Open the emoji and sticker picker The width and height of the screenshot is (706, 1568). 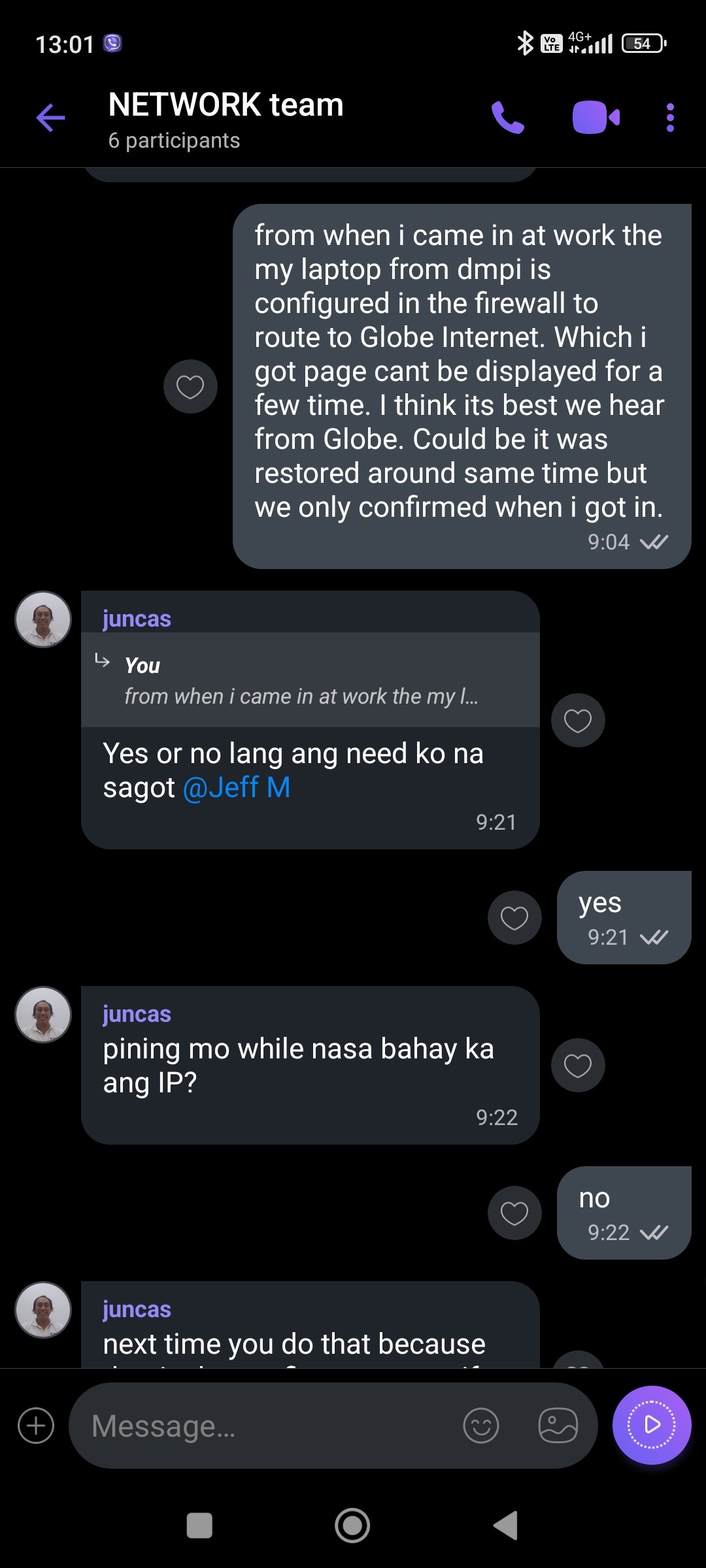click(x=481, y=1426)
